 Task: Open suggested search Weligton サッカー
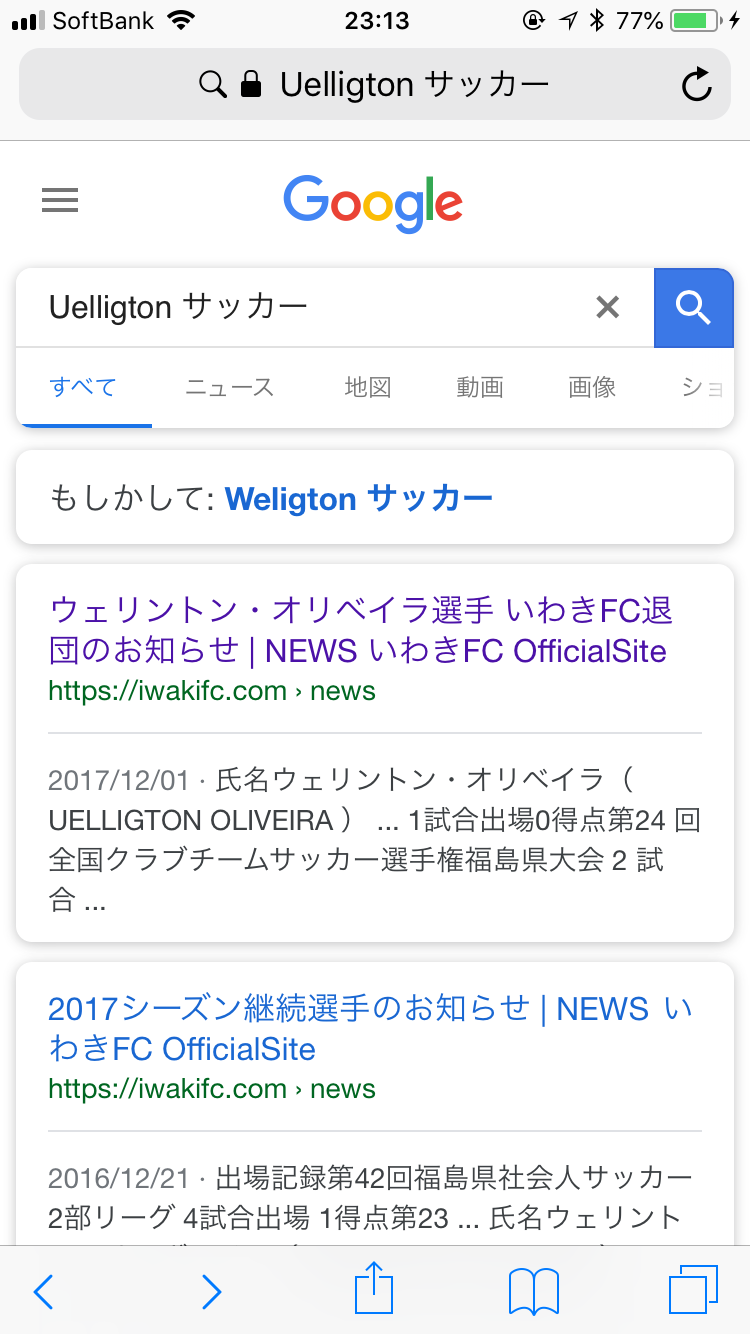(358, 498)
